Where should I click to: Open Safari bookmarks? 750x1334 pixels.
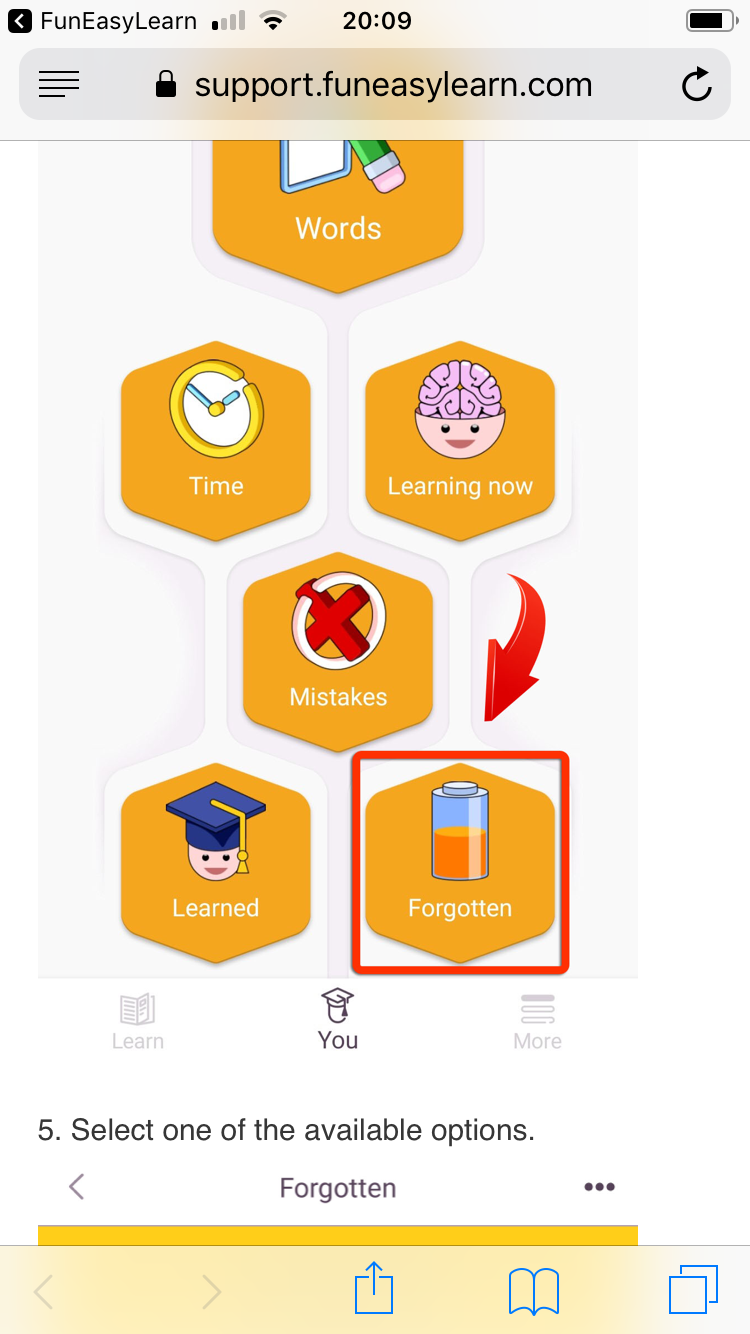(x=534, y=1290)
